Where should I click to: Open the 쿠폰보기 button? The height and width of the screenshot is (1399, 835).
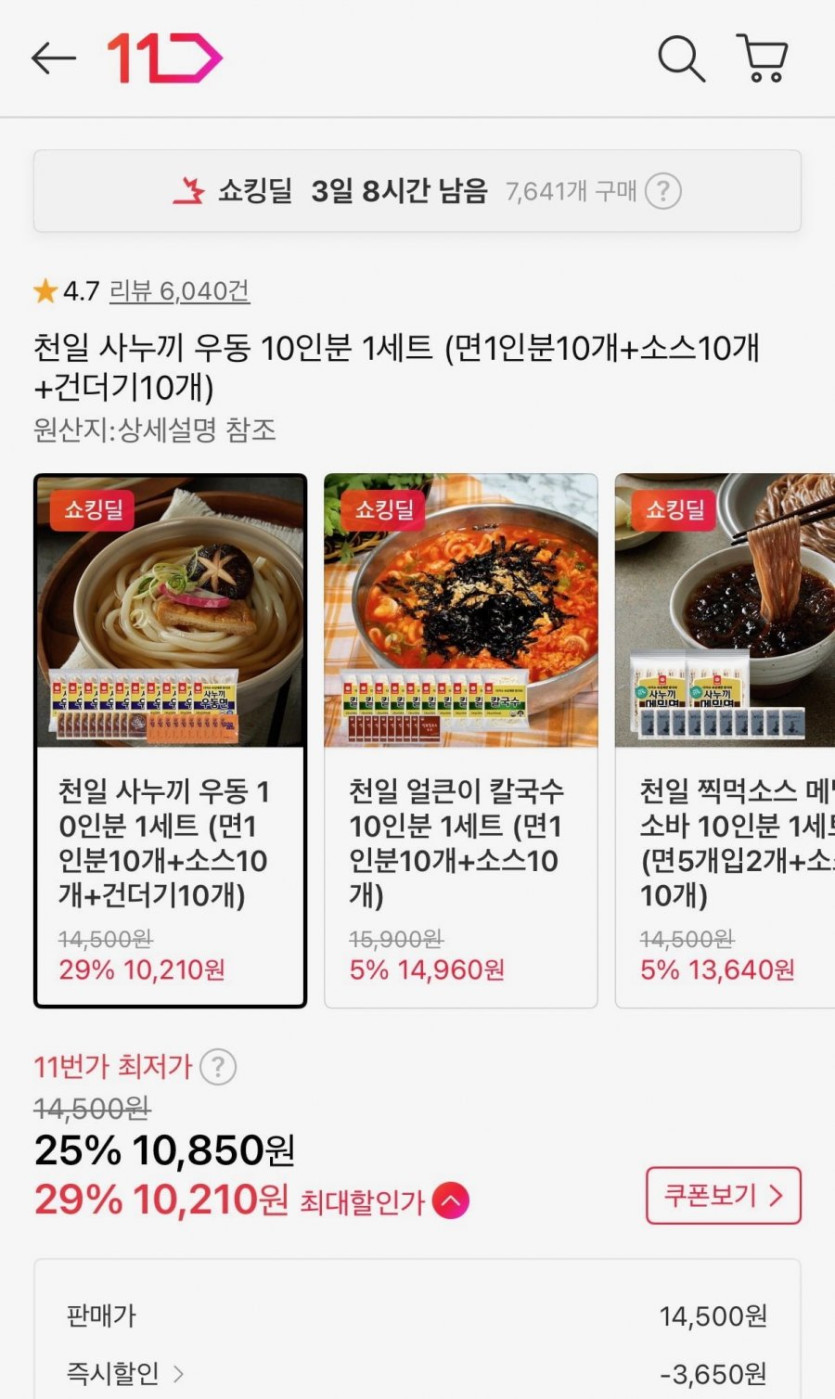pyautogui.click(x=723, y=1195)
